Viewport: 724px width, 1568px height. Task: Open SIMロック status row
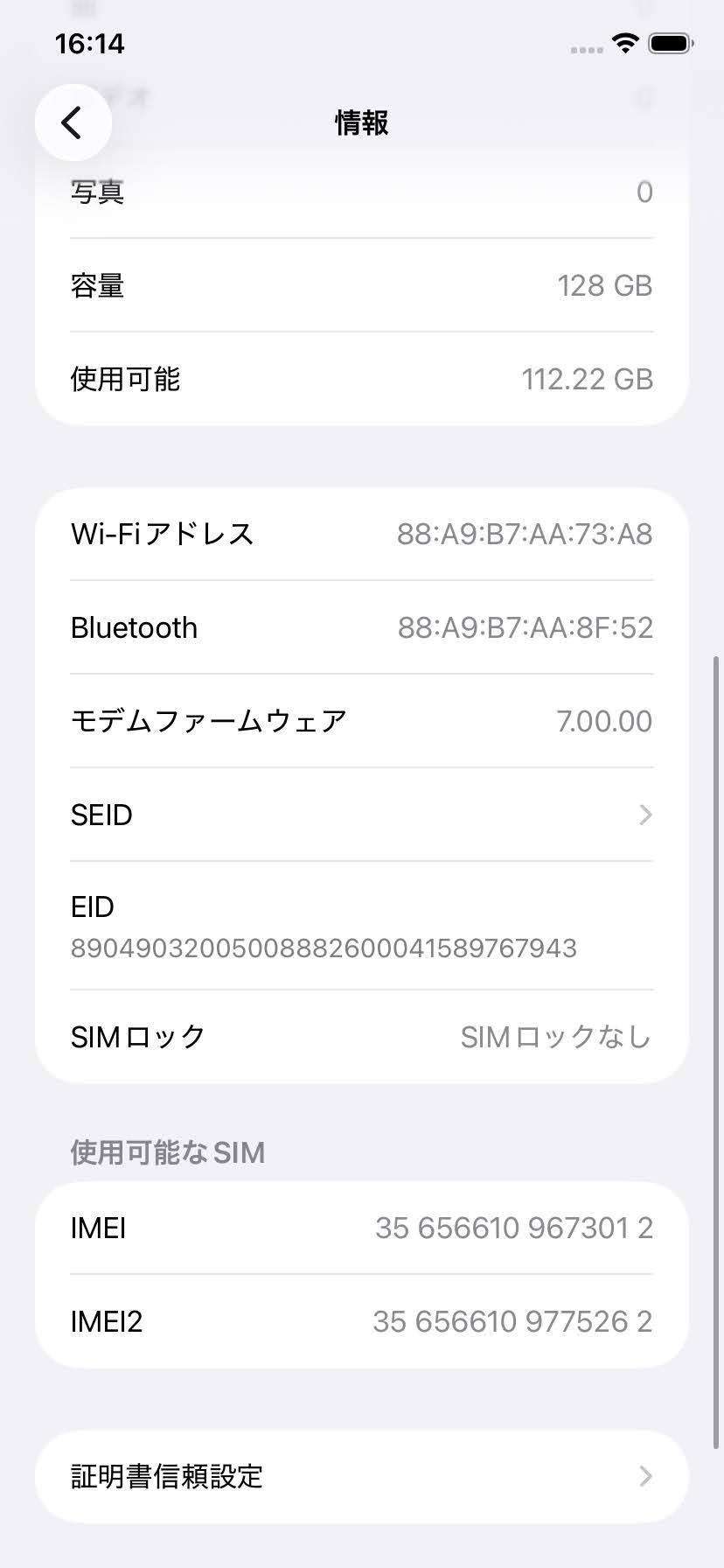(x=361, y=1036)
